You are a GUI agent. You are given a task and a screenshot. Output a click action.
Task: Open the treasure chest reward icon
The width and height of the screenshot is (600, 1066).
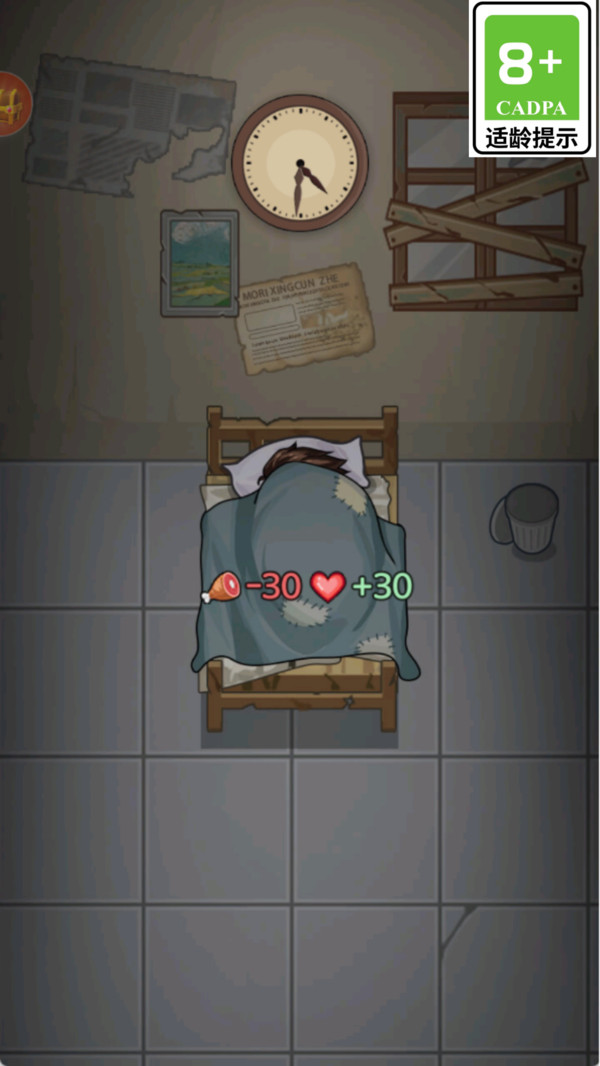pos(12,103)
